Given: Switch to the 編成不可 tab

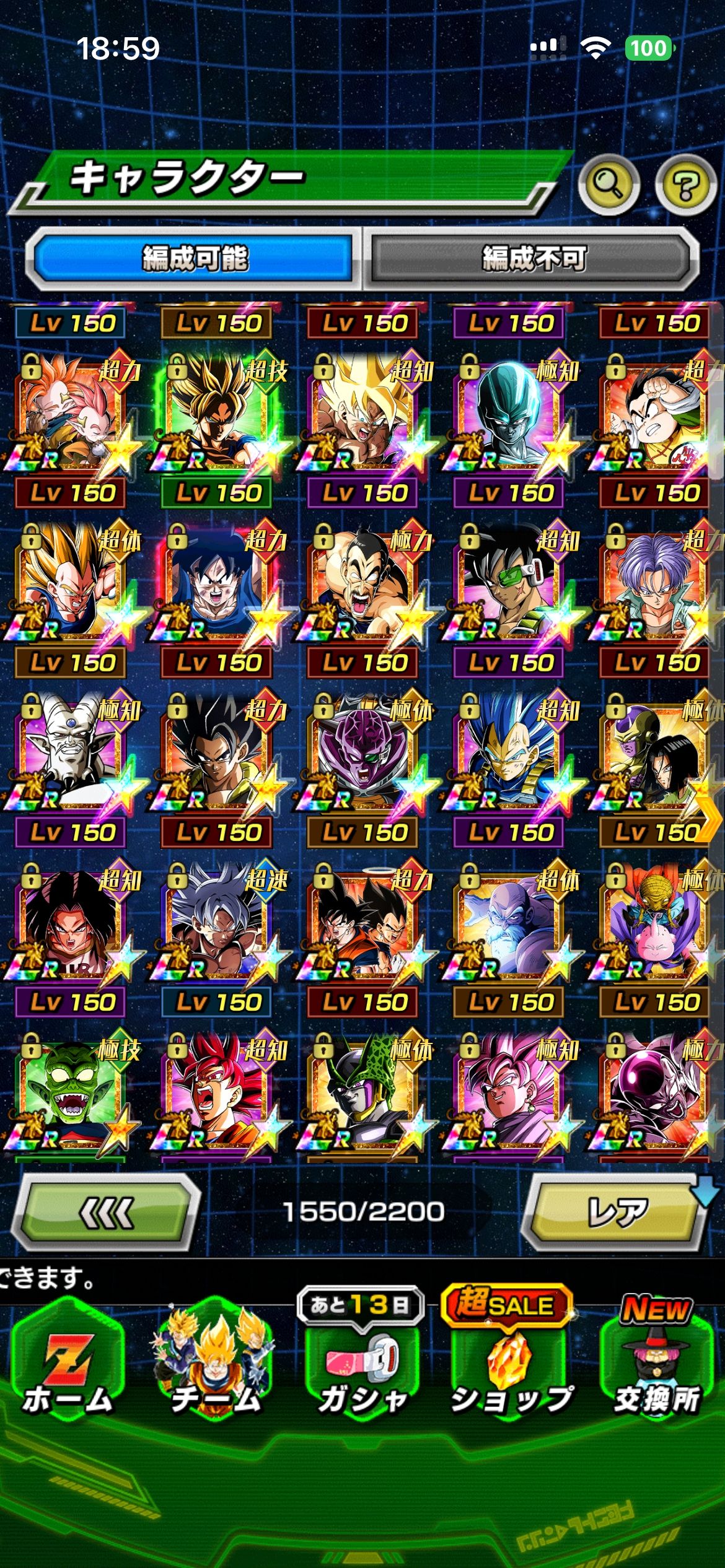Looking at the screenshot, I should 534,258.
